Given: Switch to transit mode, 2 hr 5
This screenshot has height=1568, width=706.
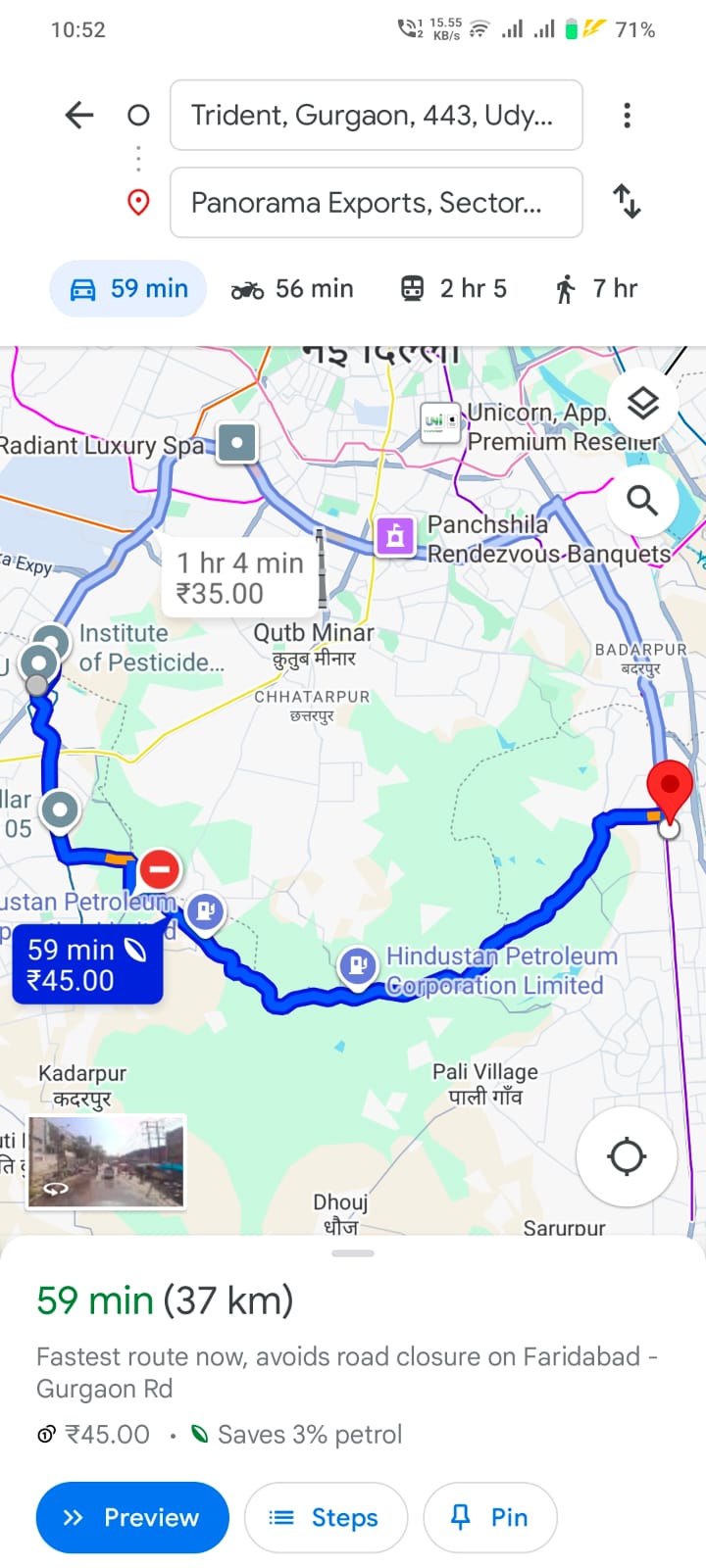Looking at the screenshot, I should pyautogui.click(x=454, y=288).
